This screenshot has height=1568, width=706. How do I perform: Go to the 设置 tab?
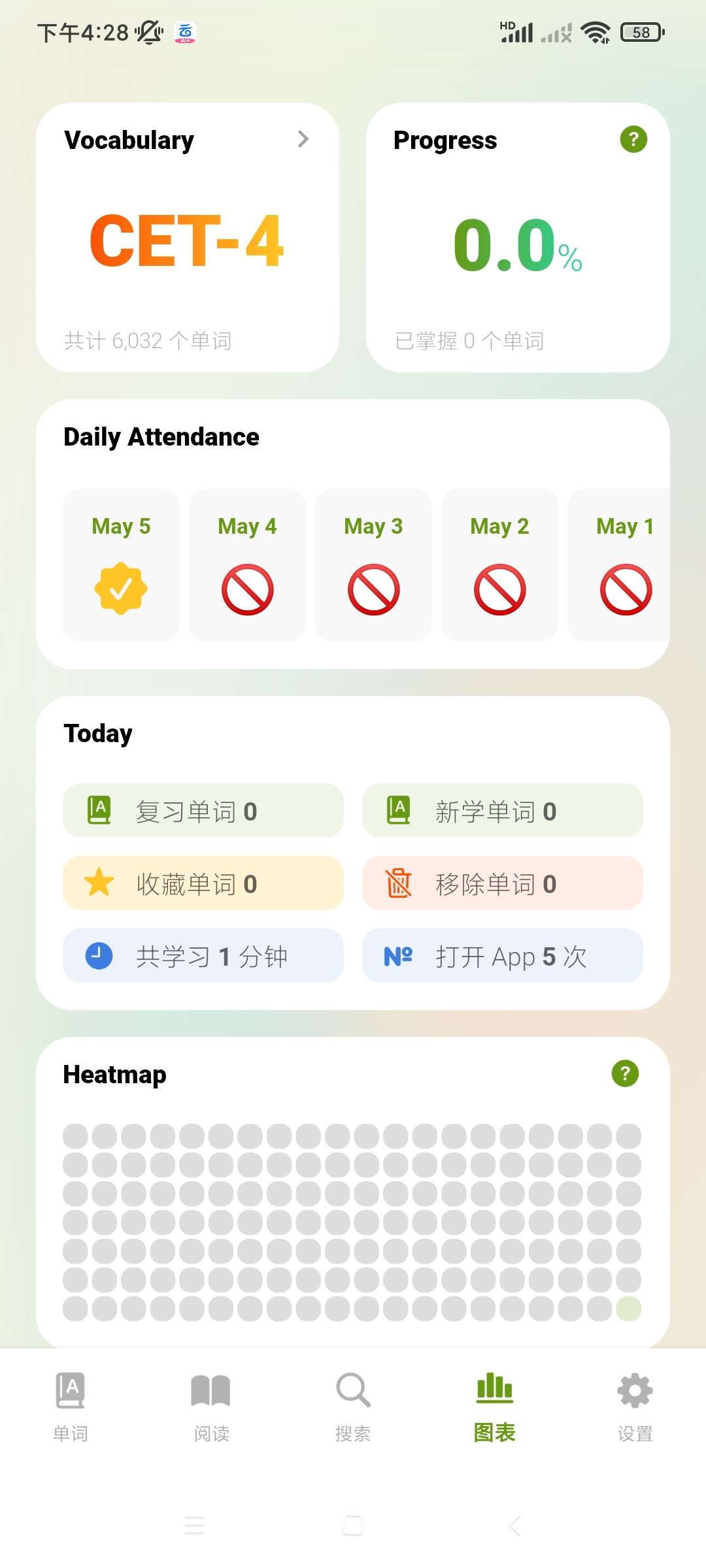635,1406
